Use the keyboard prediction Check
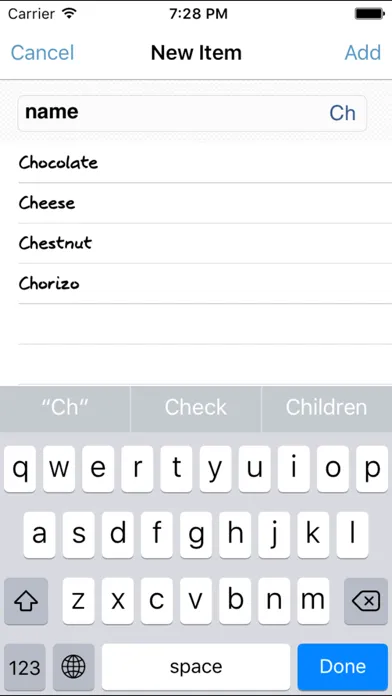 point(196,408)
